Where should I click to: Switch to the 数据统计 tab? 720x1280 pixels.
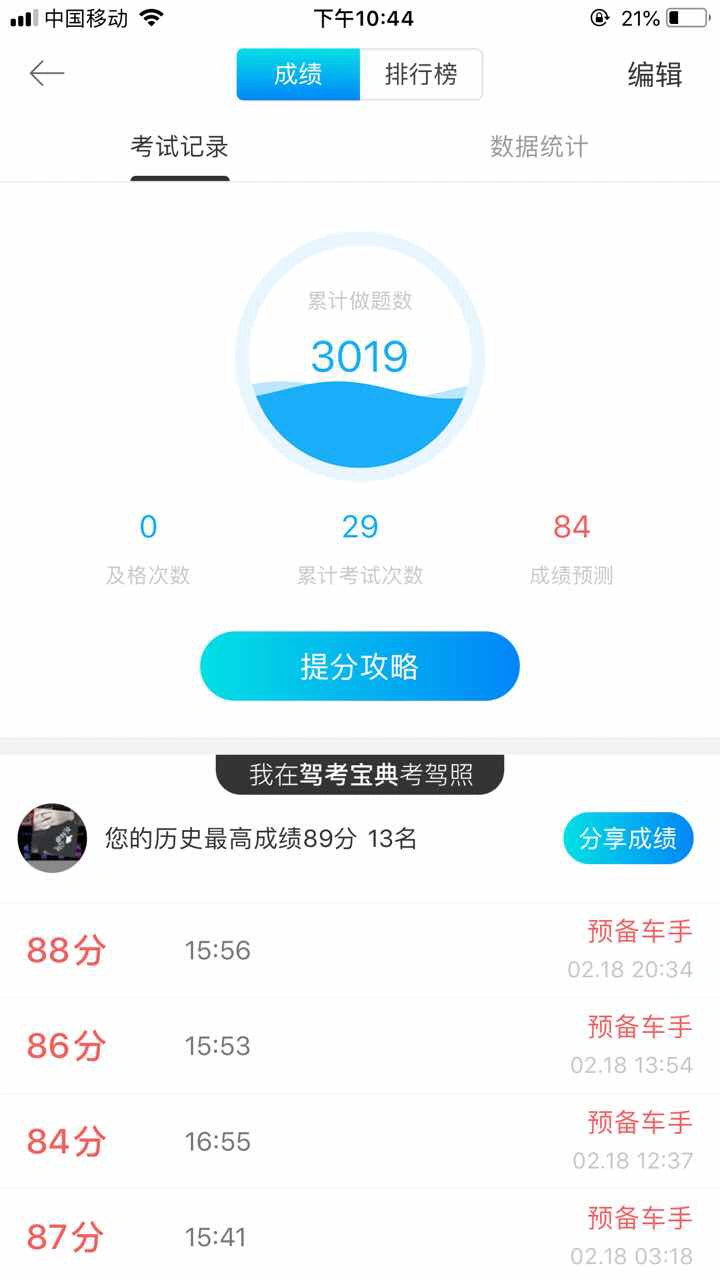[x=539, y=147]
